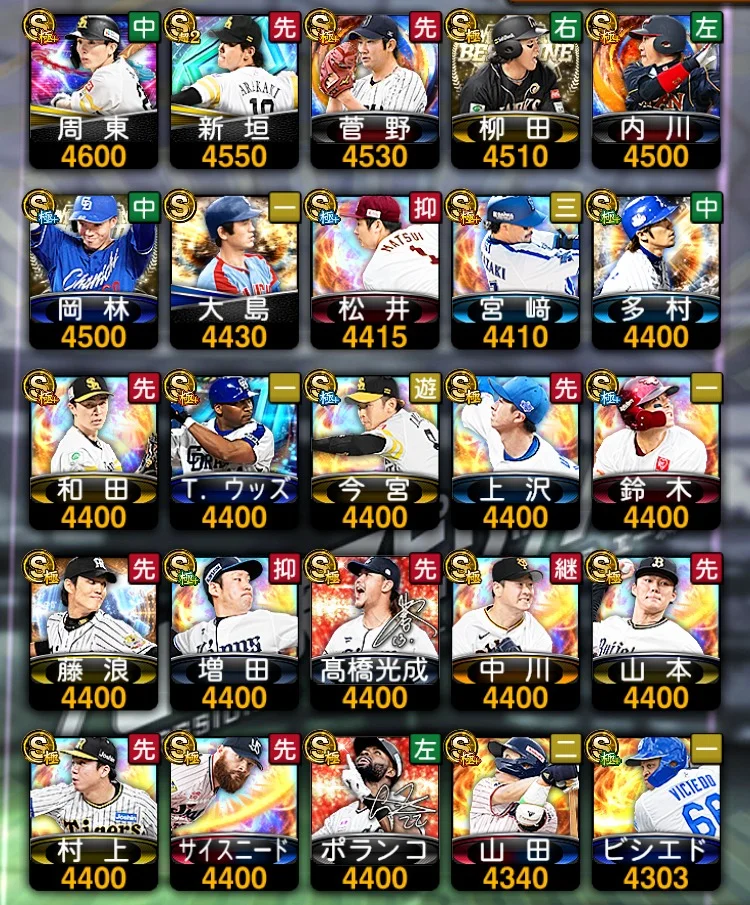
Task: Select the 新垣 player card
Action: (234, 90)
